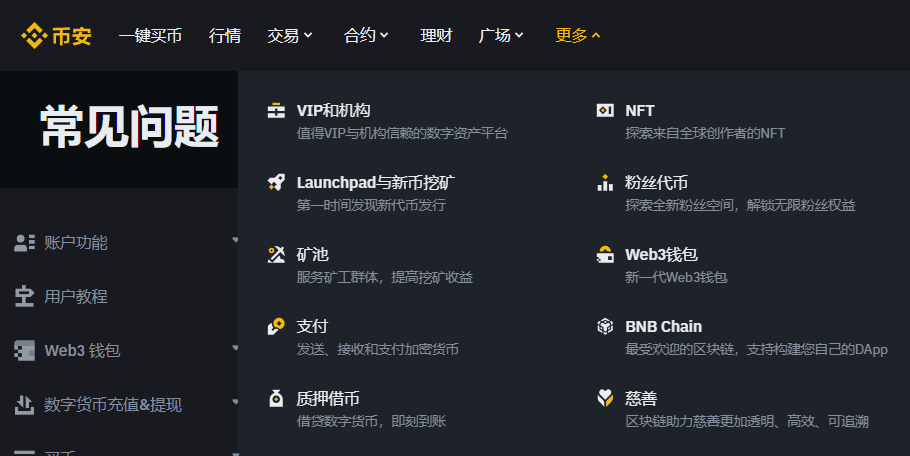Screen dimensions: 910x456
Task: Open 质押借币 loans option
Action: point(328,399)
